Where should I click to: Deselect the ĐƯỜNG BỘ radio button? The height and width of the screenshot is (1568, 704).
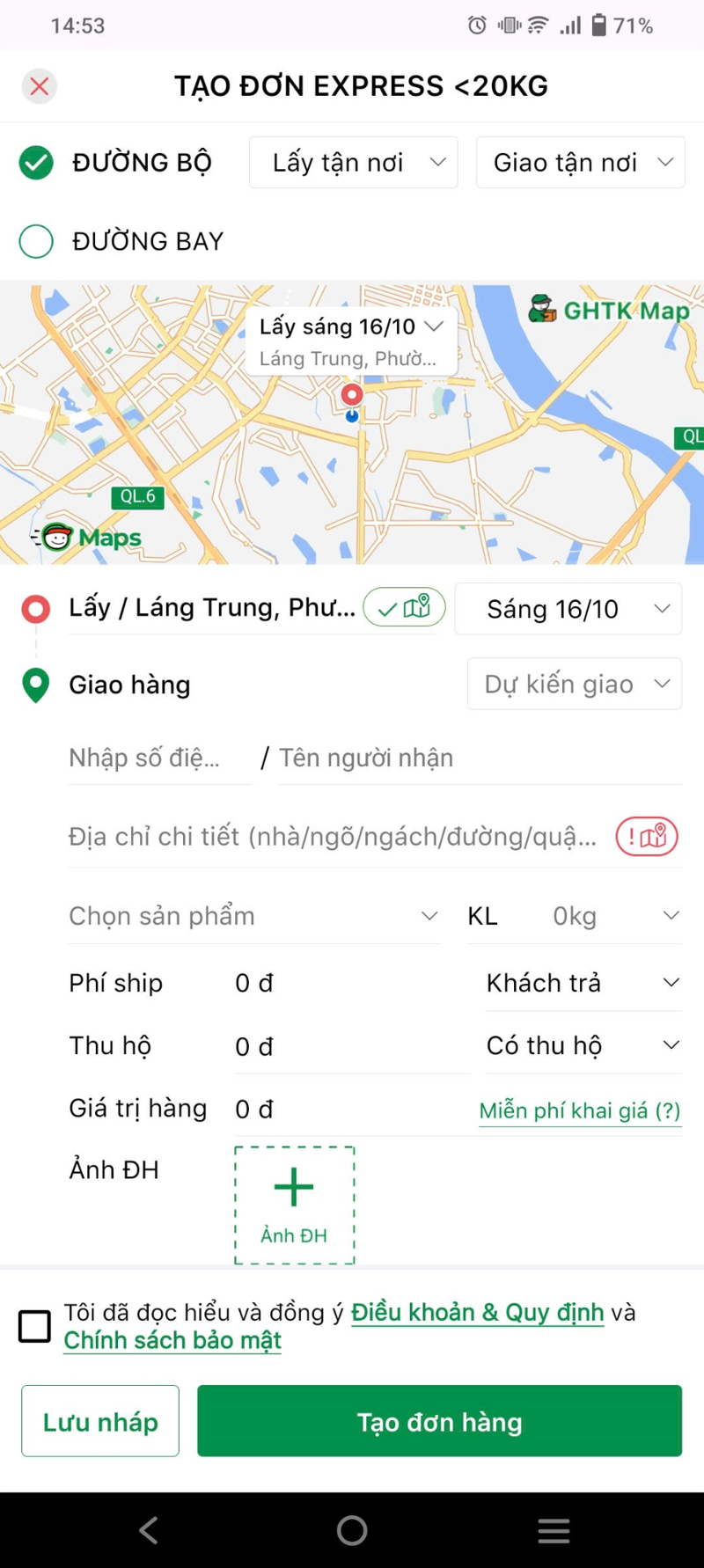point(36,162)
